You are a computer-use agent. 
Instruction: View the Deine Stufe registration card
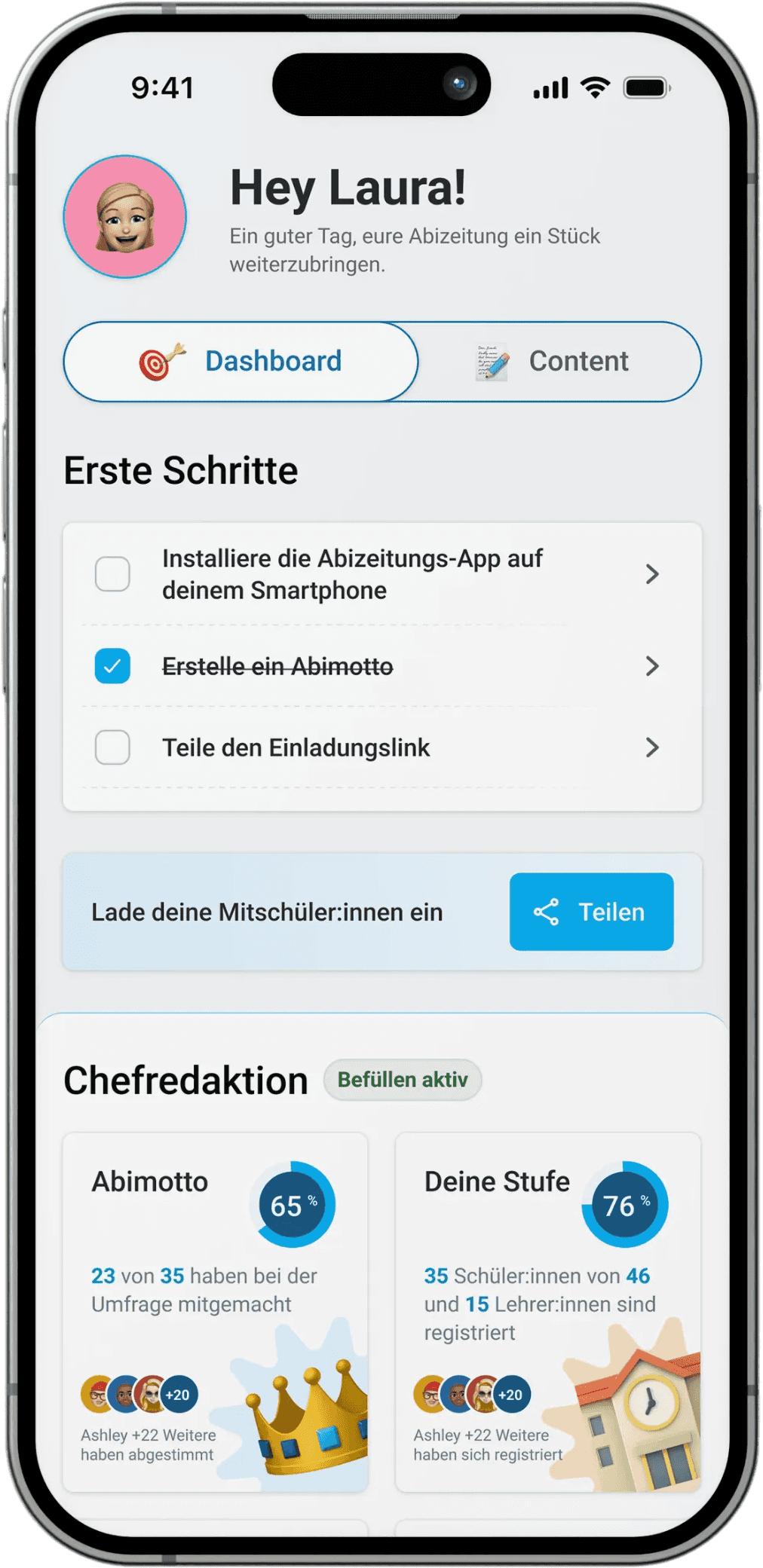547,1311
